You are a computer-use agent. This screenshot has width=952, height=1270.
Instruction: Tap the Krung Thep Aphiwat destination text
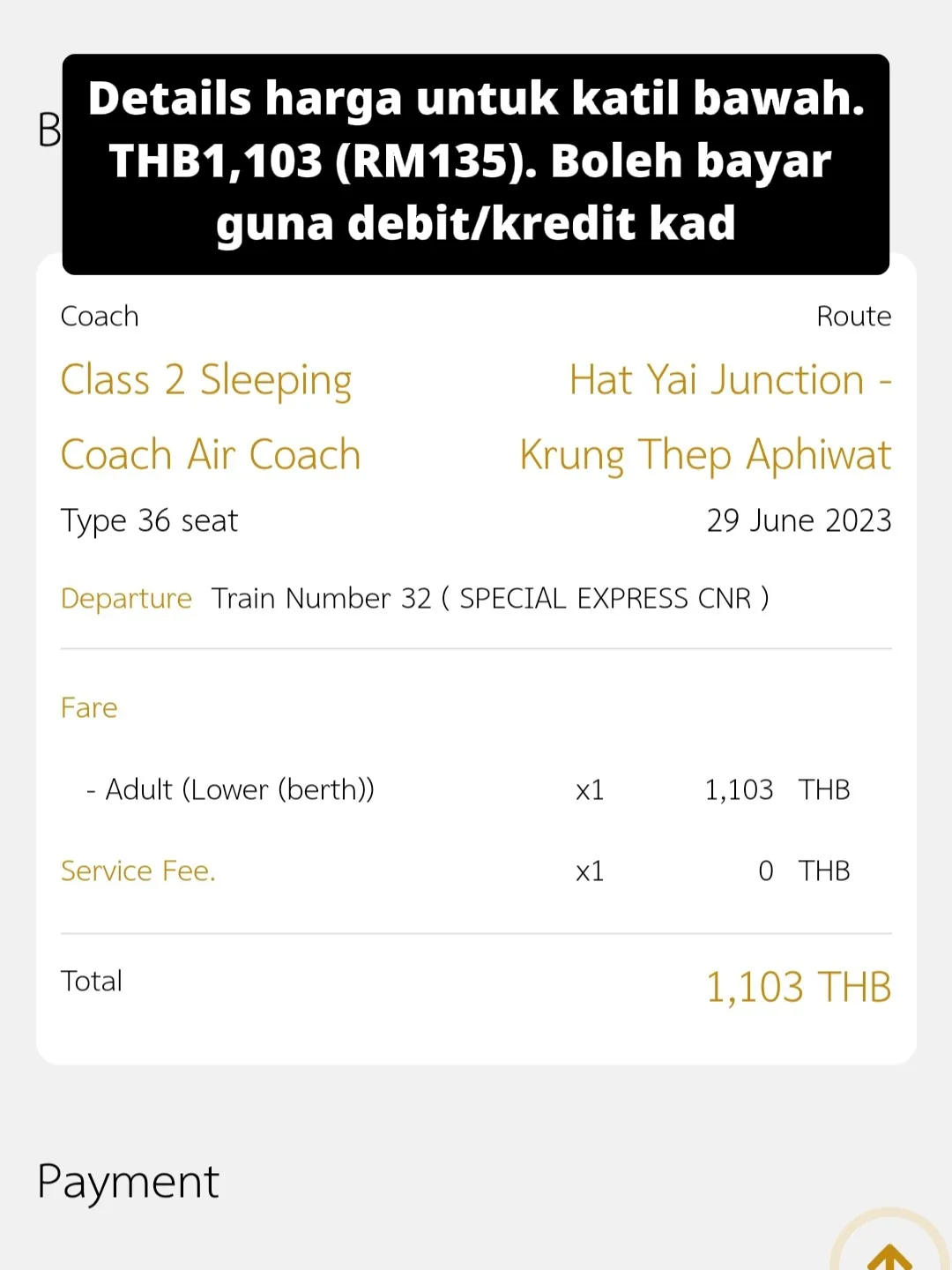704,454
